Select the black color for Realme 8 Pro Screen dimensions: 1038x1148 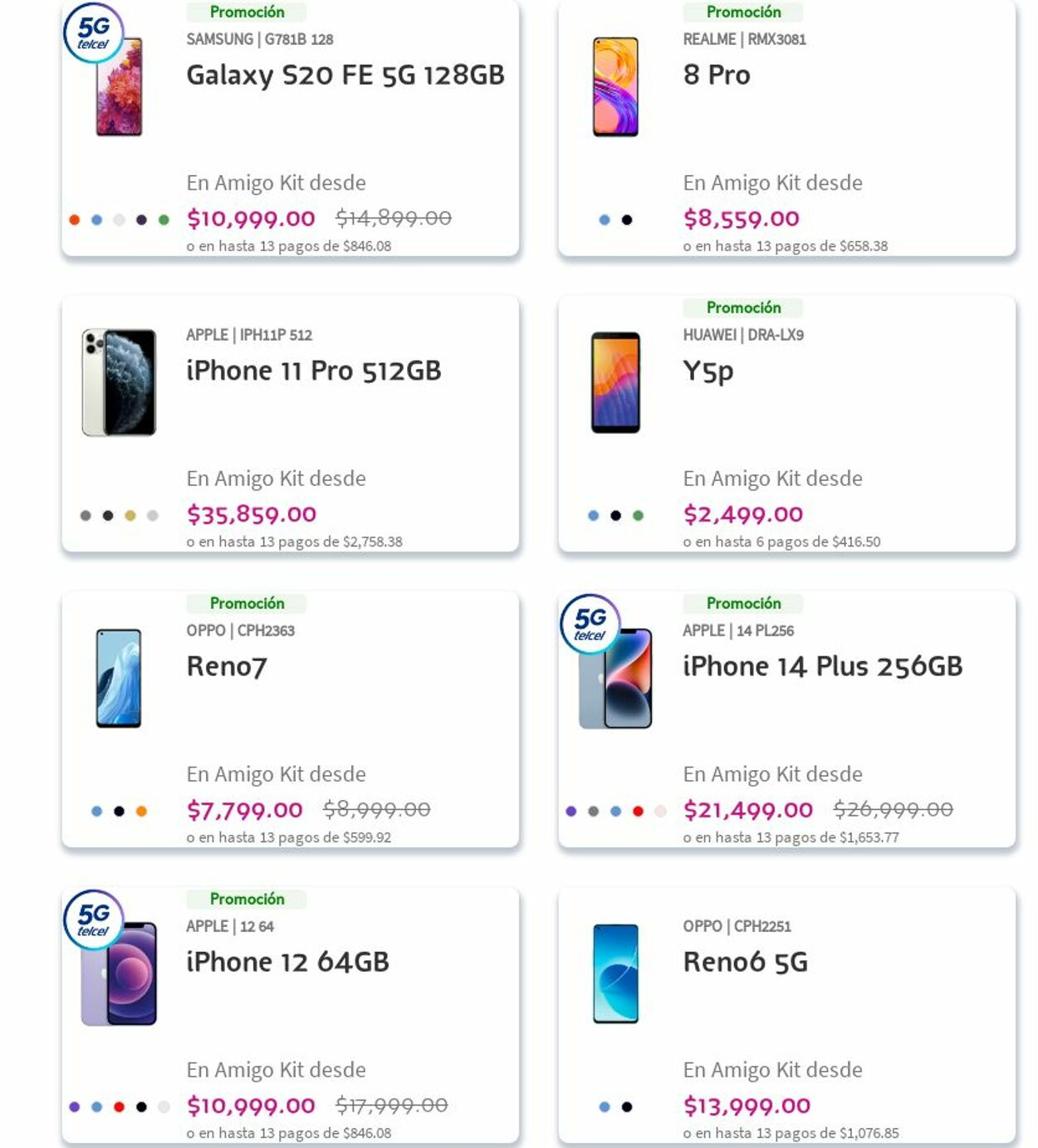point(627,220)
